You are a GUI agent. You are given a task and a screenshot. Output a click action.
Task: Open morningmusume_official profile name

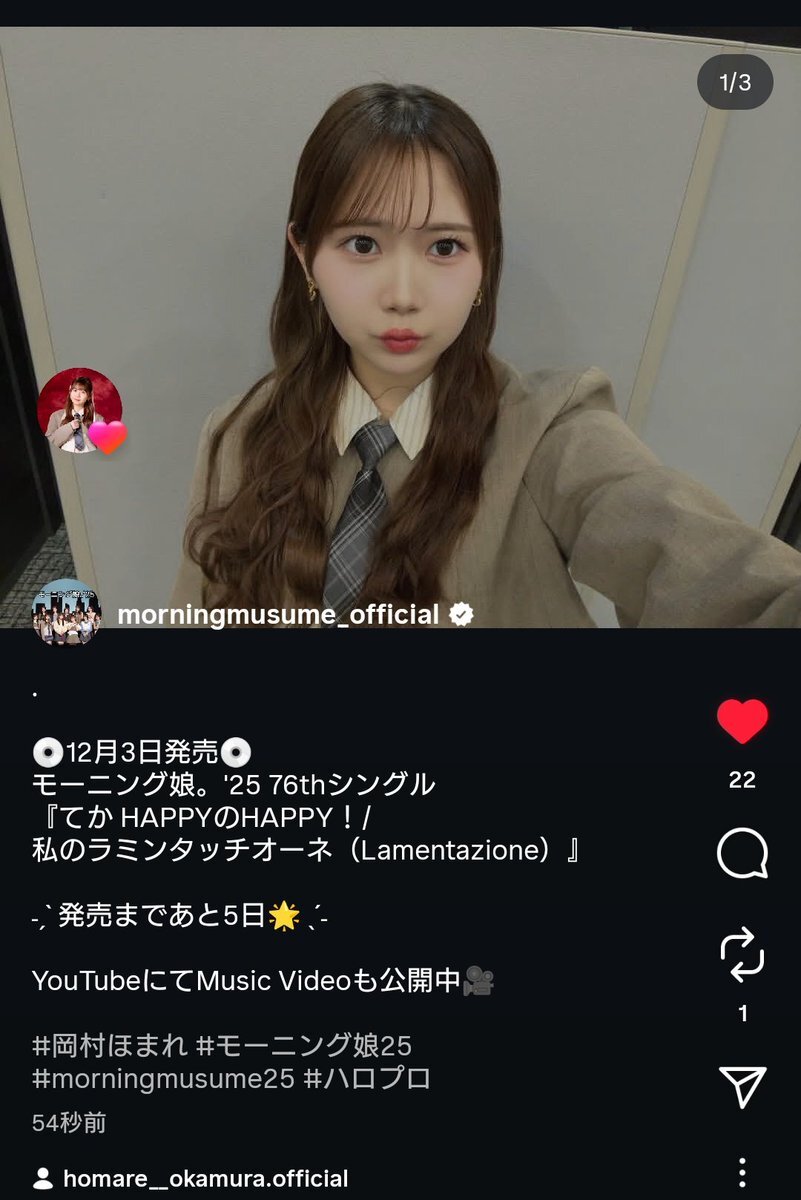pos(278,614)
